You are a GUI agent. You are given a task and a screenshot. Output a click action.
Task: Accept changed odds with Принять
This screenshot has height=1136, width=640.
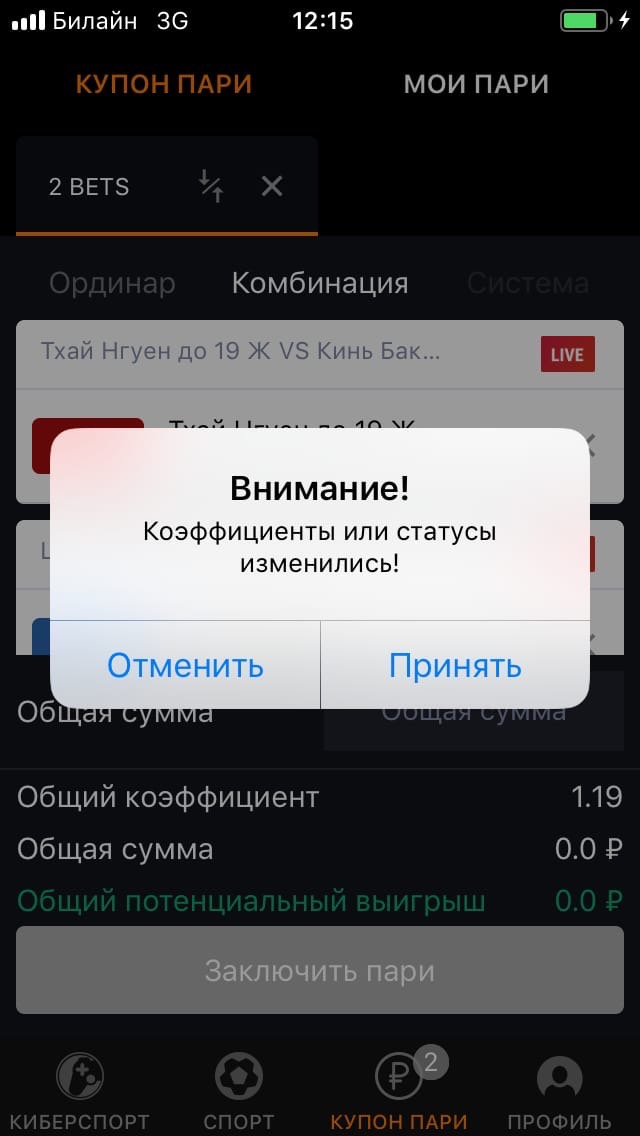click(x=455, y=665)
